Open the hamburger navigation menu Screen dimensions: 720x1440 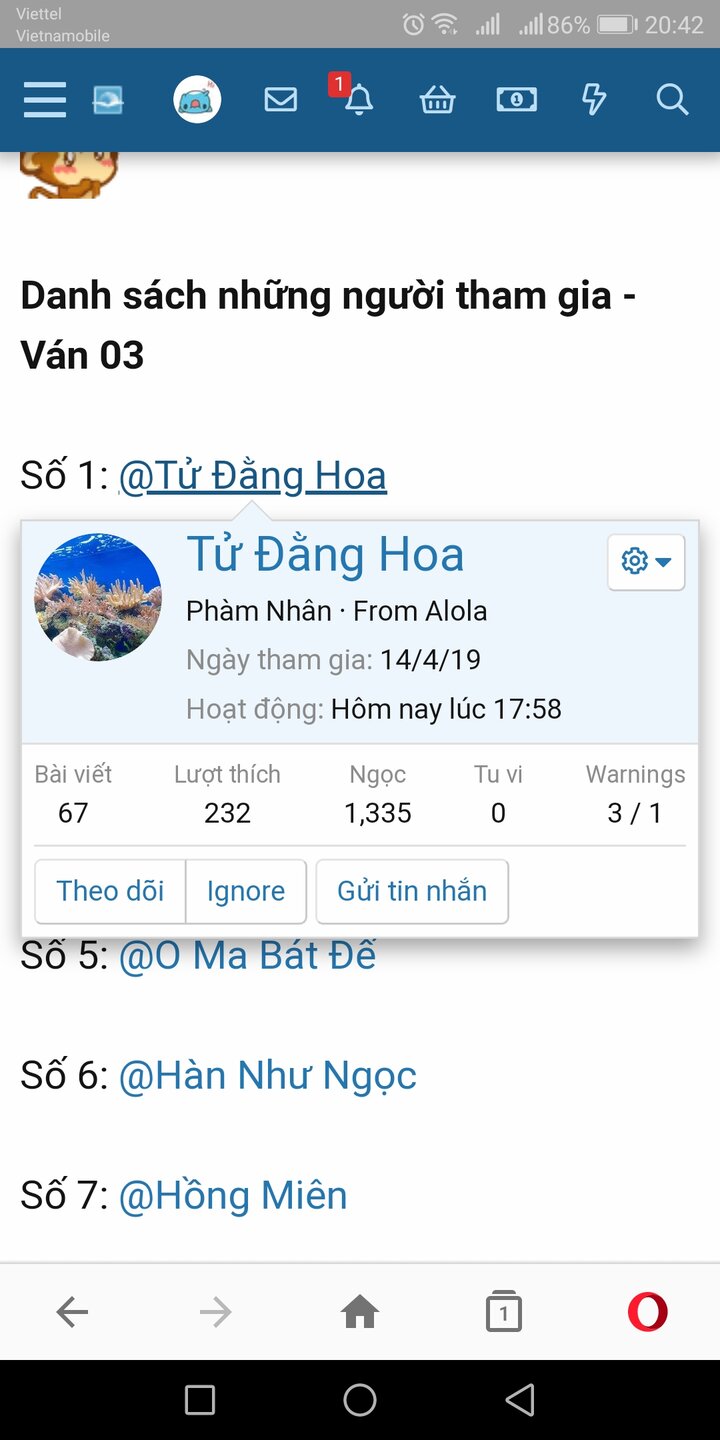pos(44,100)
